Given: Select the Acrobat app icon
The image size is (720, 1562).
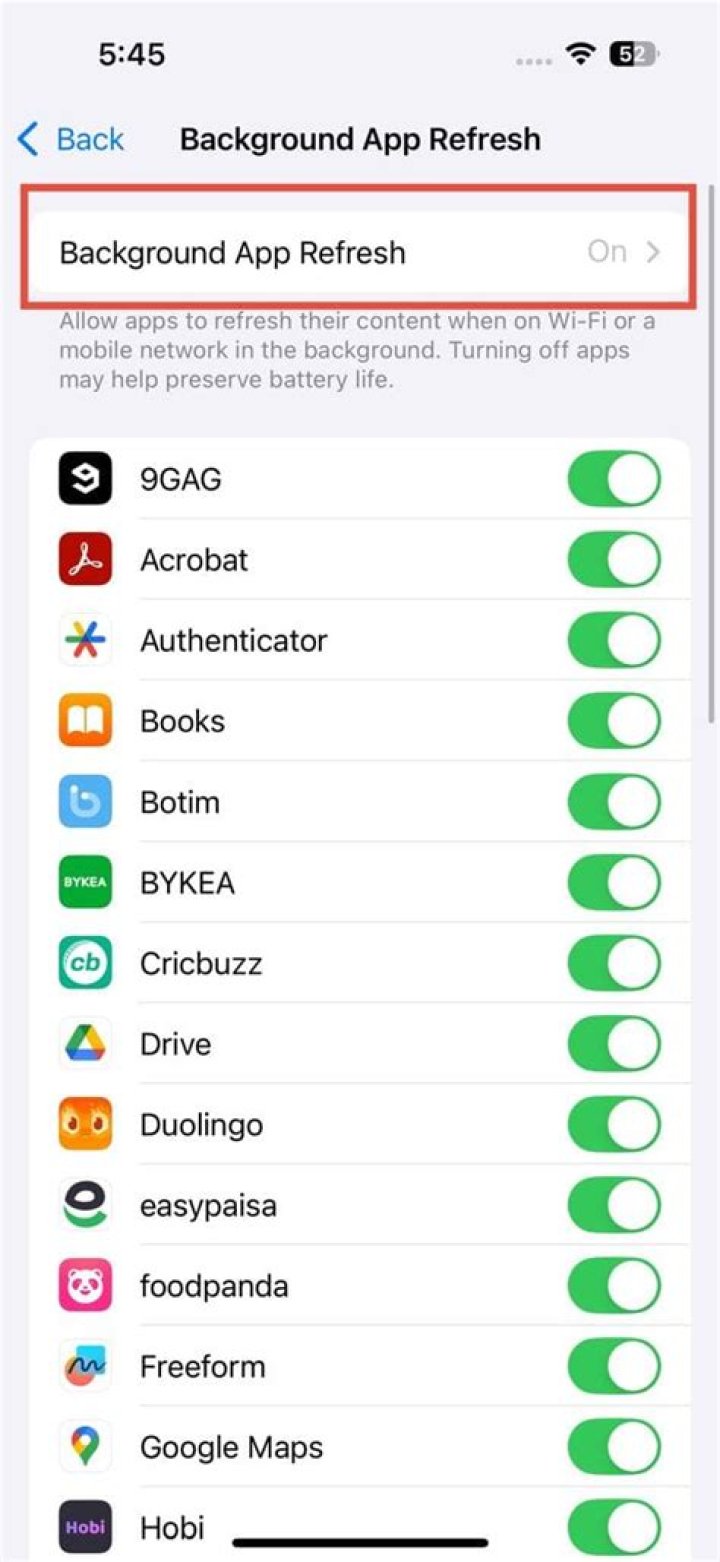Looking at the screenshot, I should pos(85,559).
